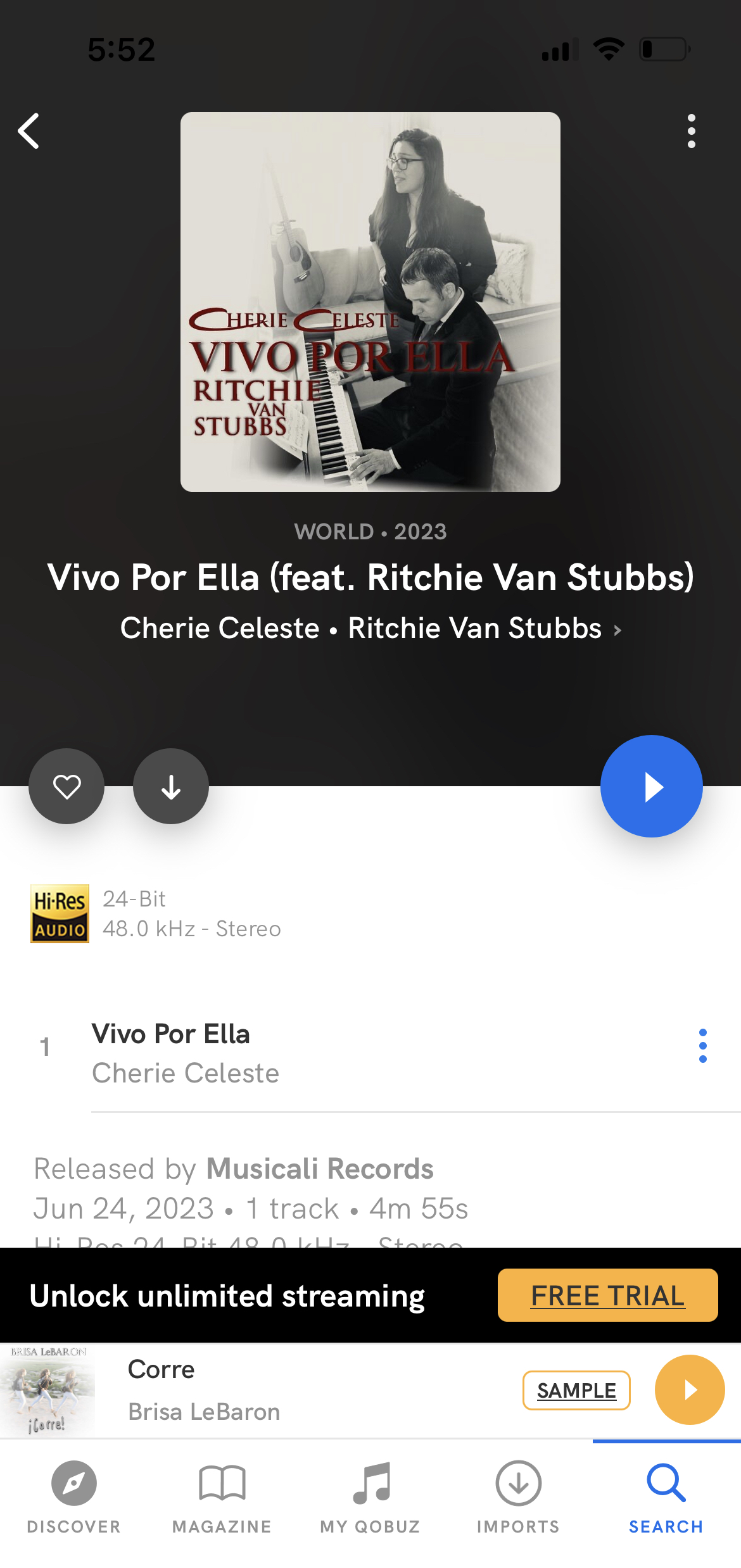Open the album overflow menu
The width and height of the screenshot is (741, 1568).
tap(691, 131)
